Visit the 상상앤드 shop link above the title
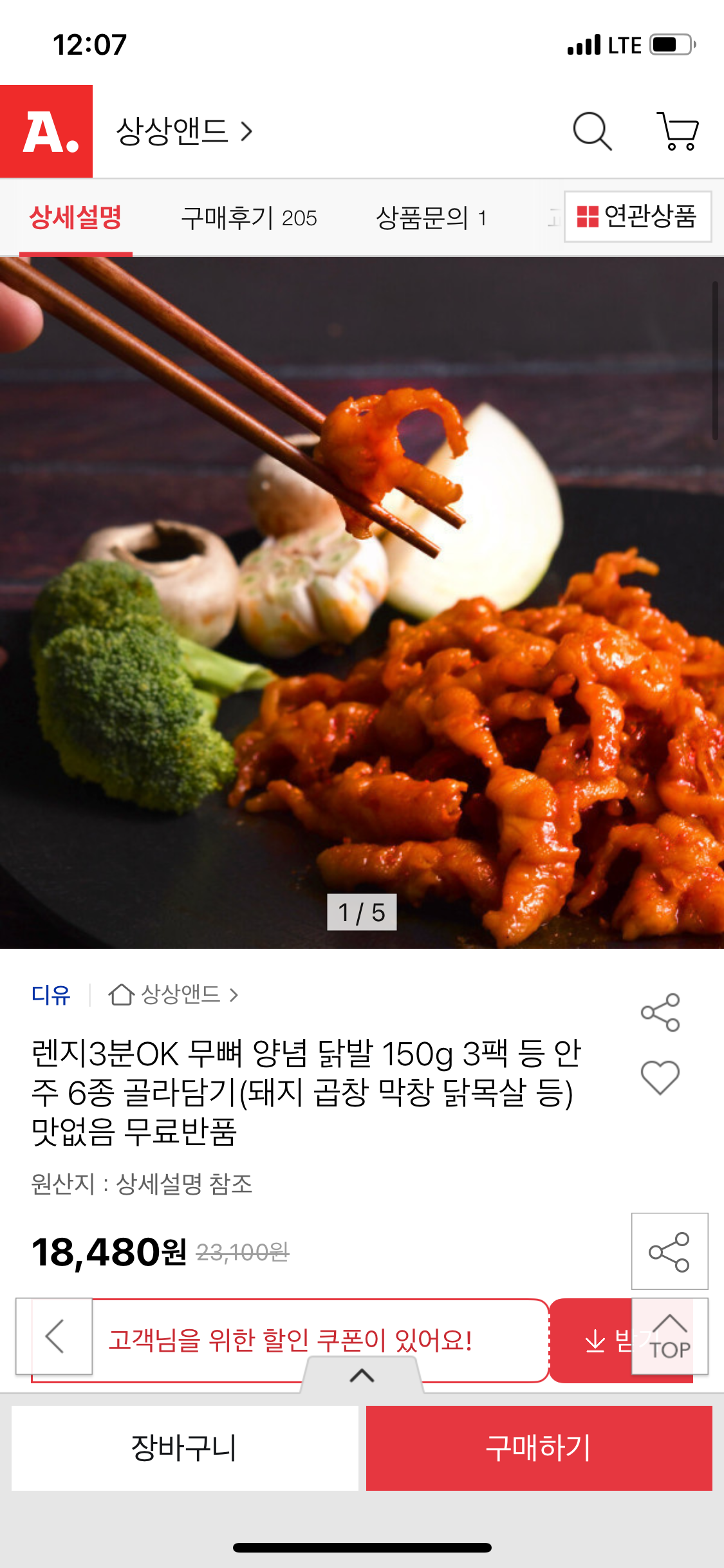Screen dimensions: 724x1568 coord(174,995)
